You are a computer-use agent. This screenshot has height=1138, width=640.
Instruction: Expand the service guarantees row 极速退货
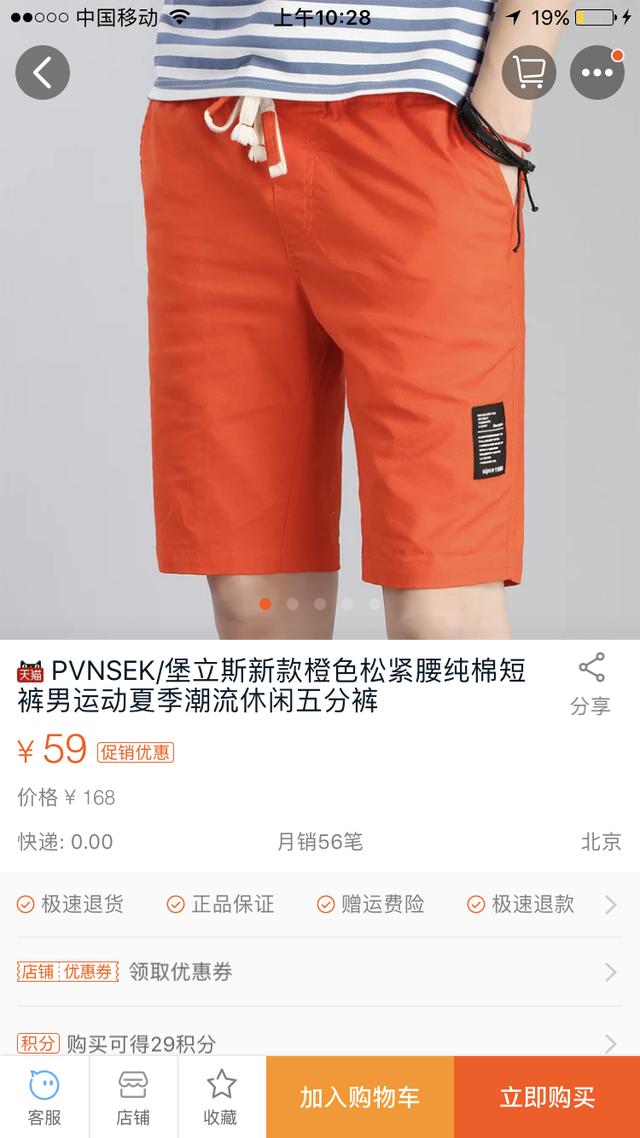pos(318,904)
